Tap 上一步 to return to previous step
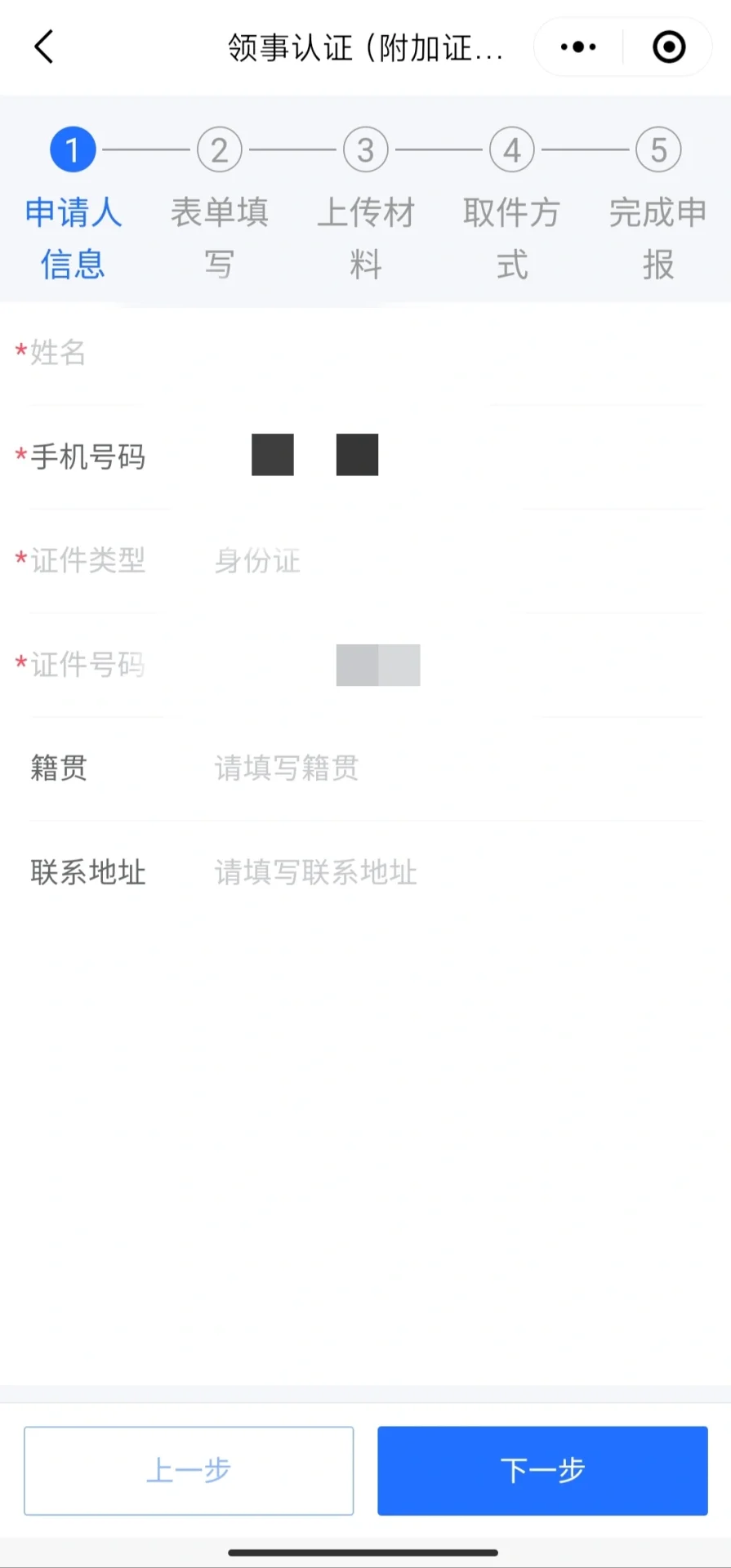 pos(189,1470)
